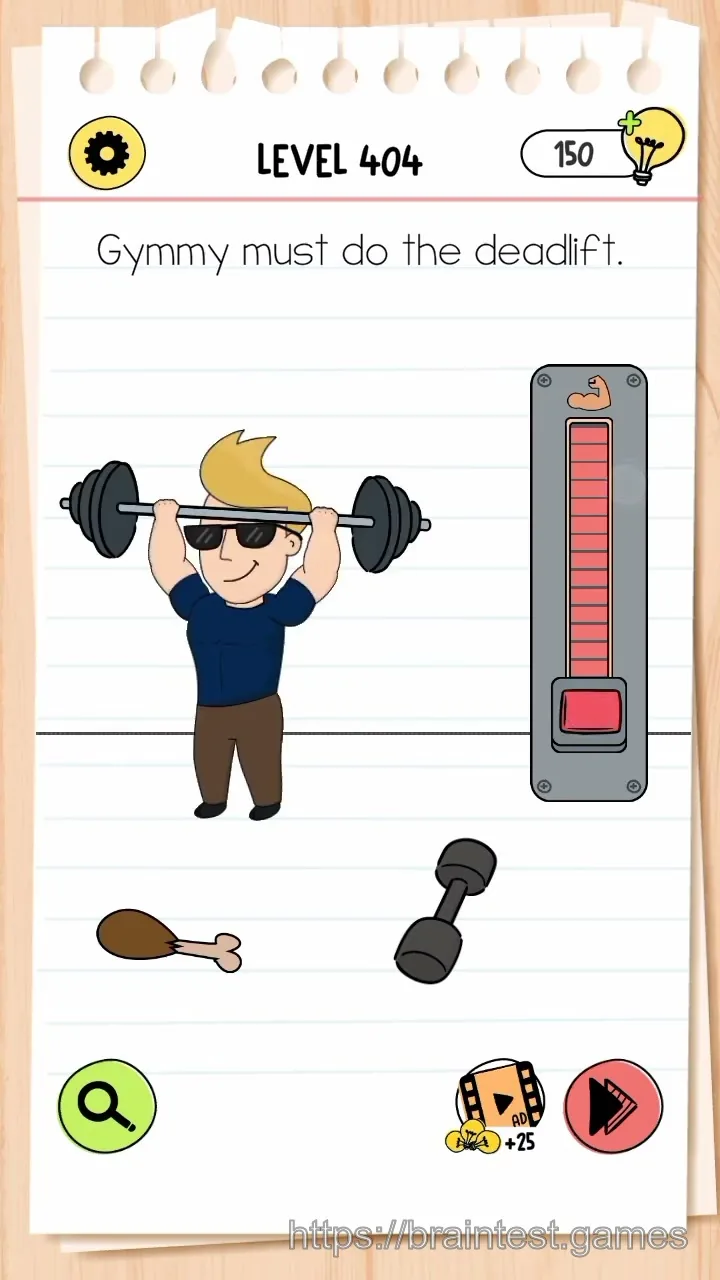Skip this level with the red arrow
Viewport: 720px width, 1280px height.
(613, 1107)
